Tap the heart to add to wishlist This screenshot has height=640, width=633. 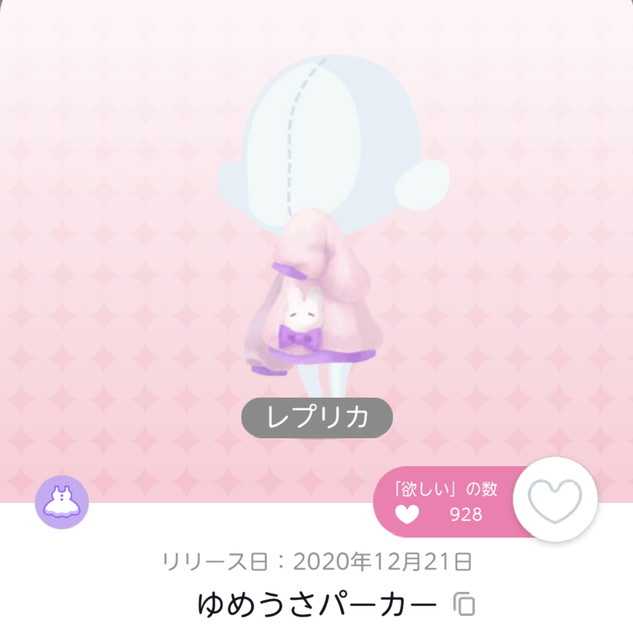(555, 500)
